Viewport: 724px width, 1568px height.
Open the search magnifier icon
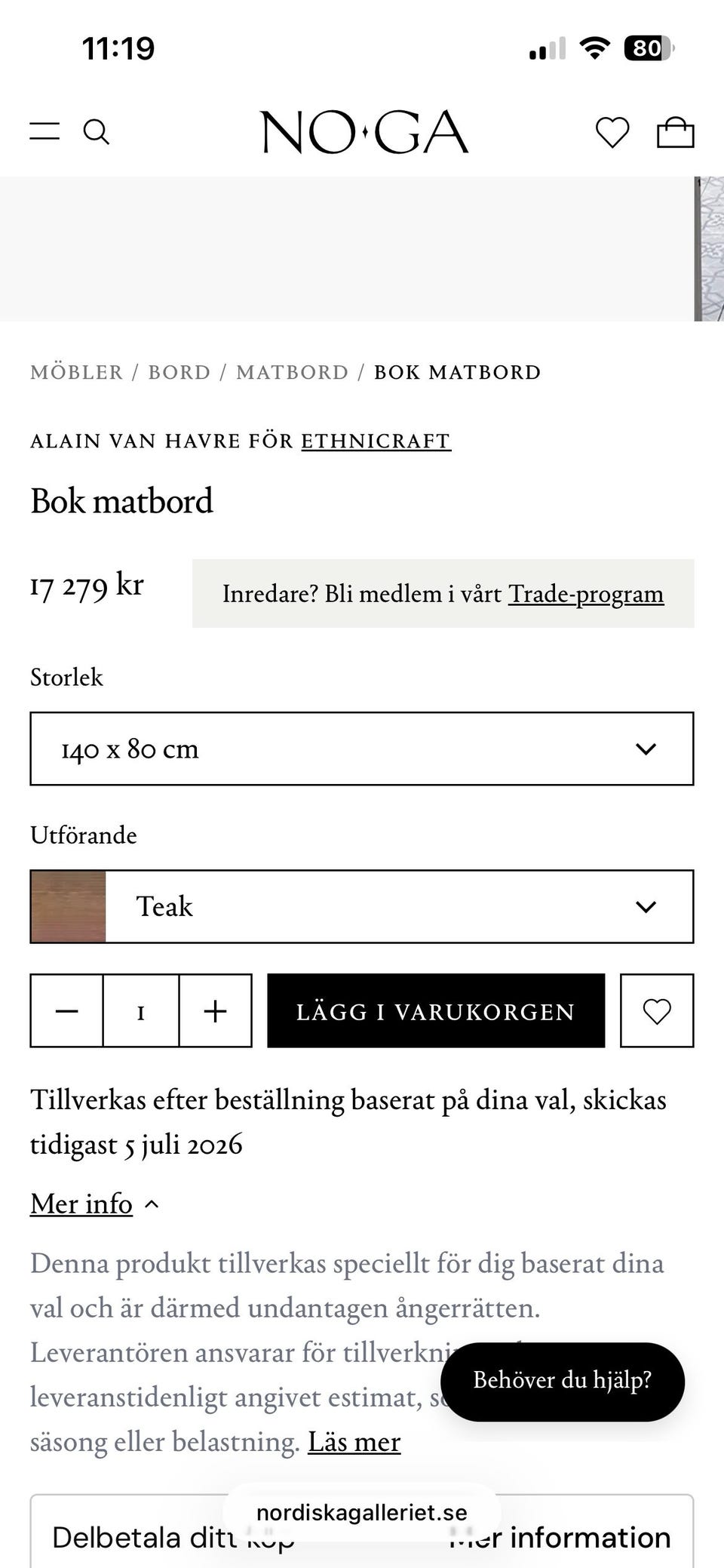tap(96, 132)
